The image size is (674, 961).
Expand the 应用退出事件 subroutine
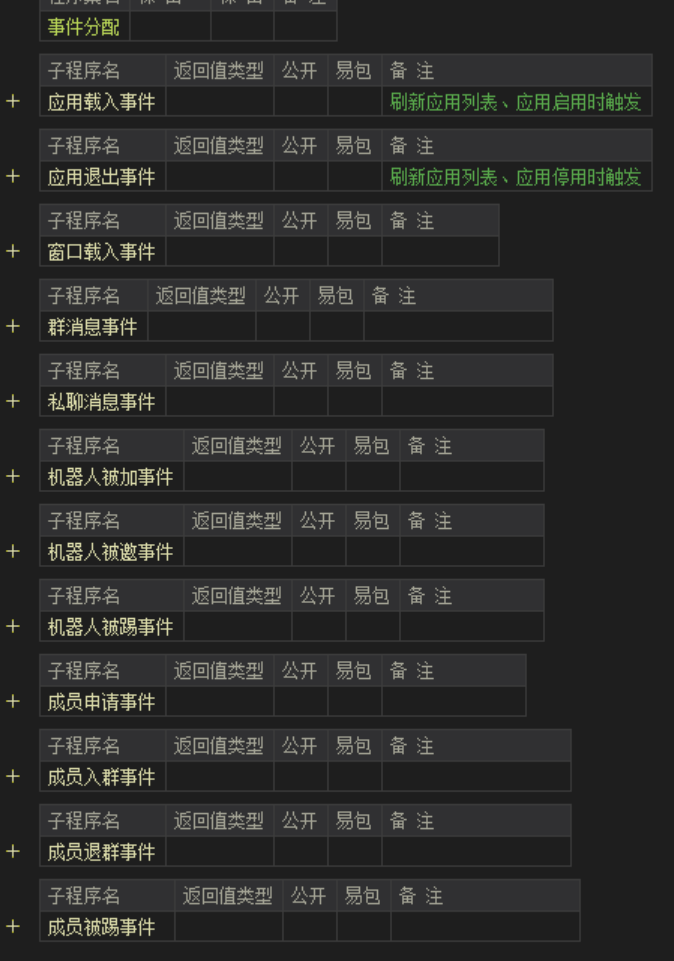tap(13, 176)
